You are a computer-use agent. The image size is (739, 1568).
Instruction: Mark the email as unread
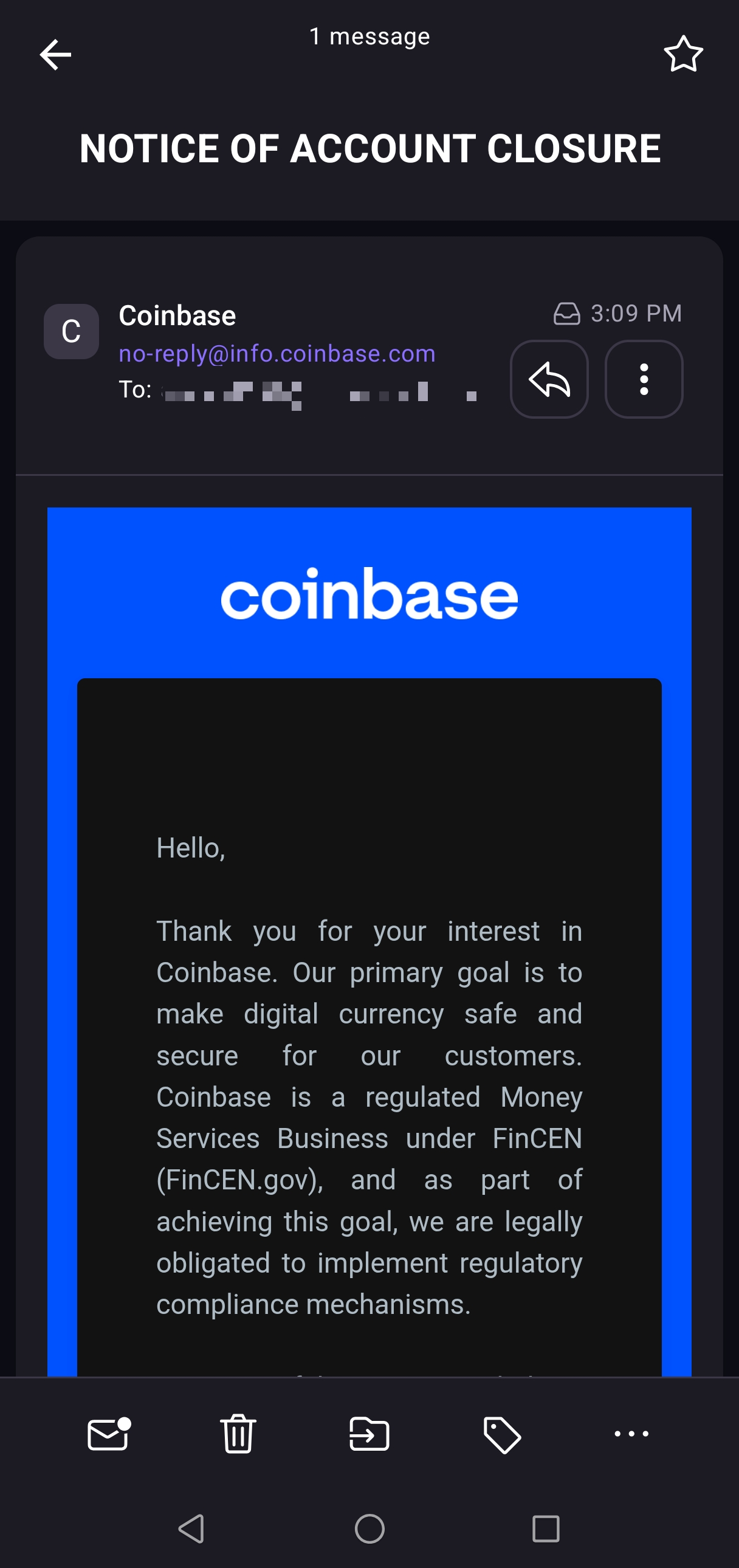109,1434
